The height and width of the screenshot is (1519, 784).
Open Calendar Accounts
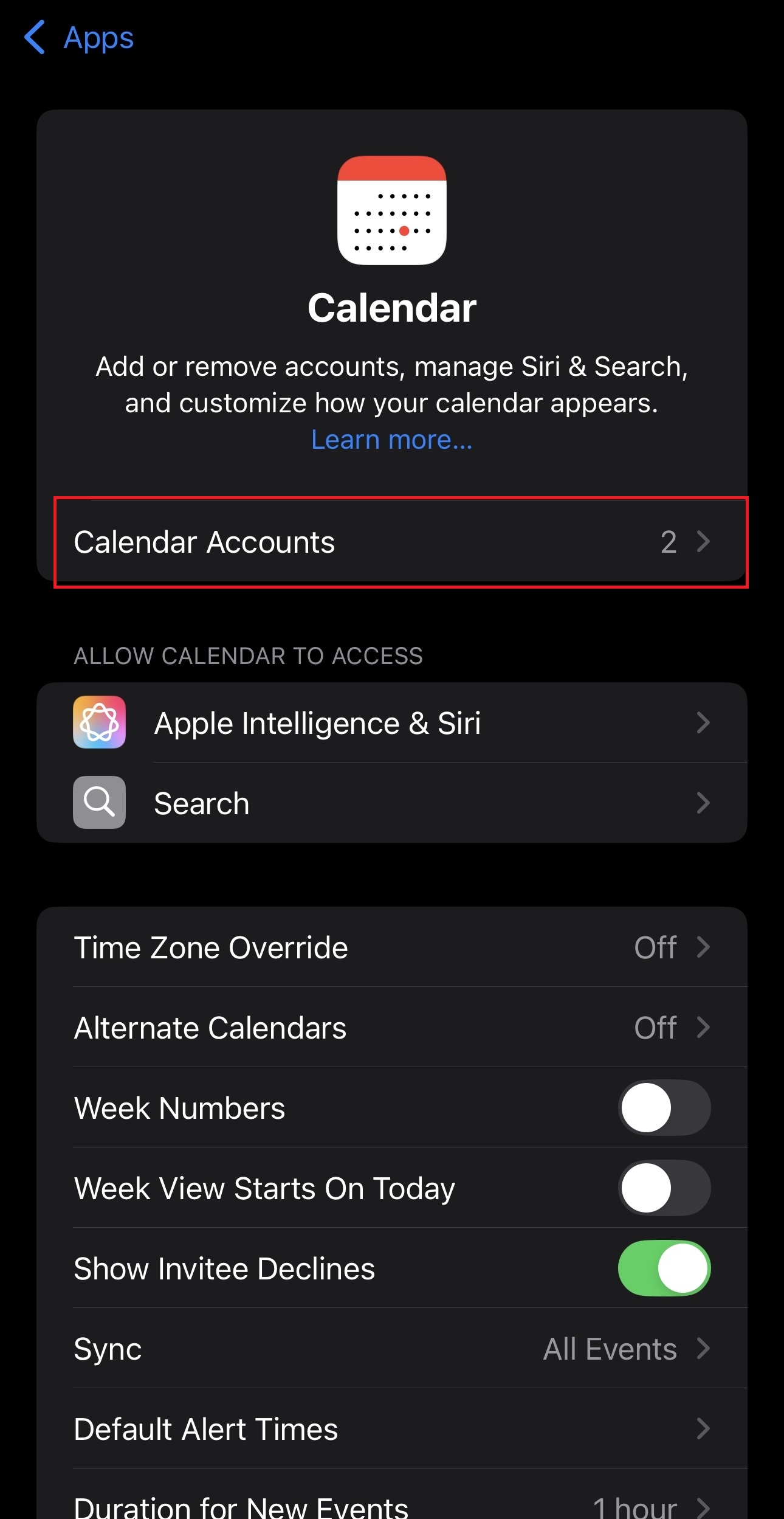coord(392,541)
